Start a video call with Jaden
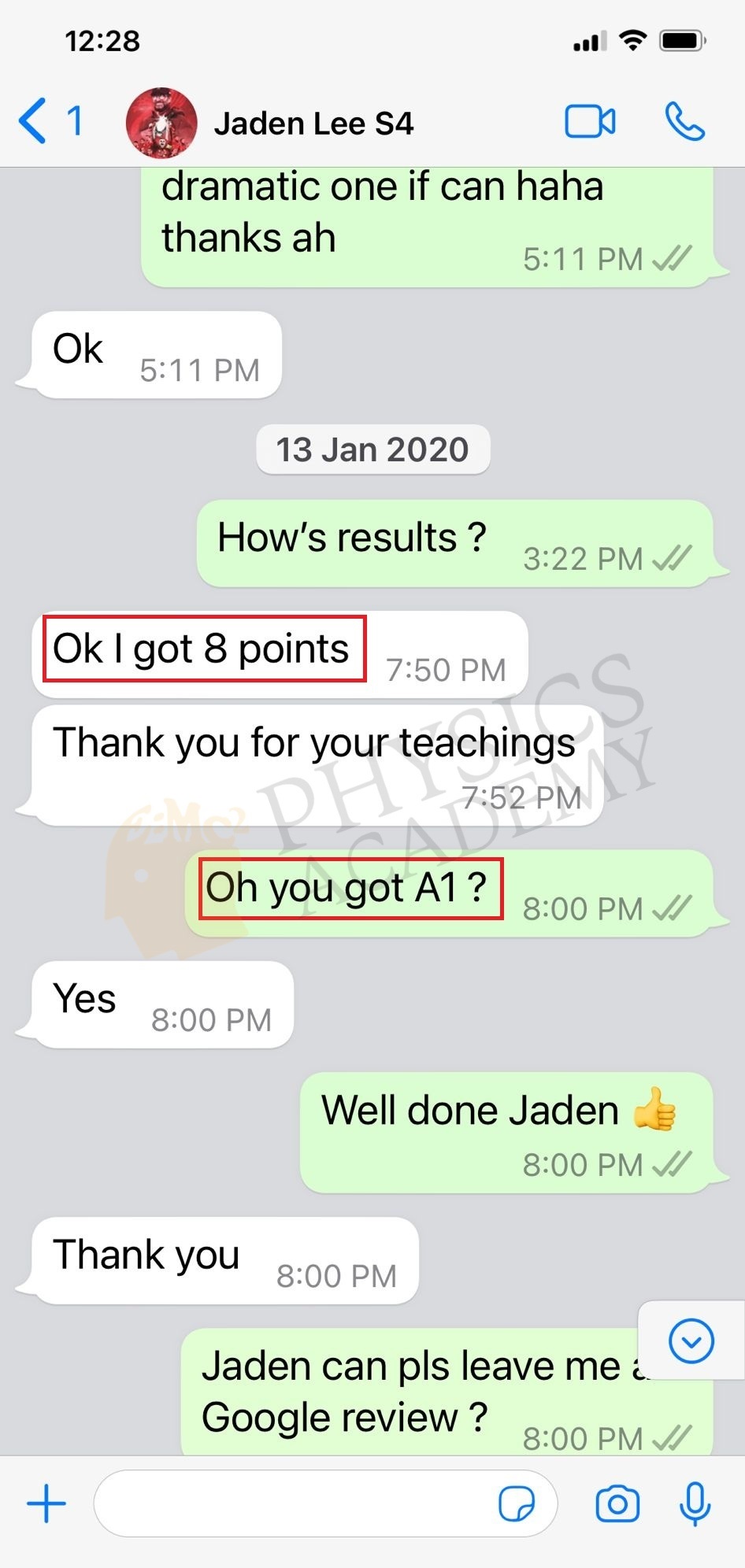 (590, 122)
